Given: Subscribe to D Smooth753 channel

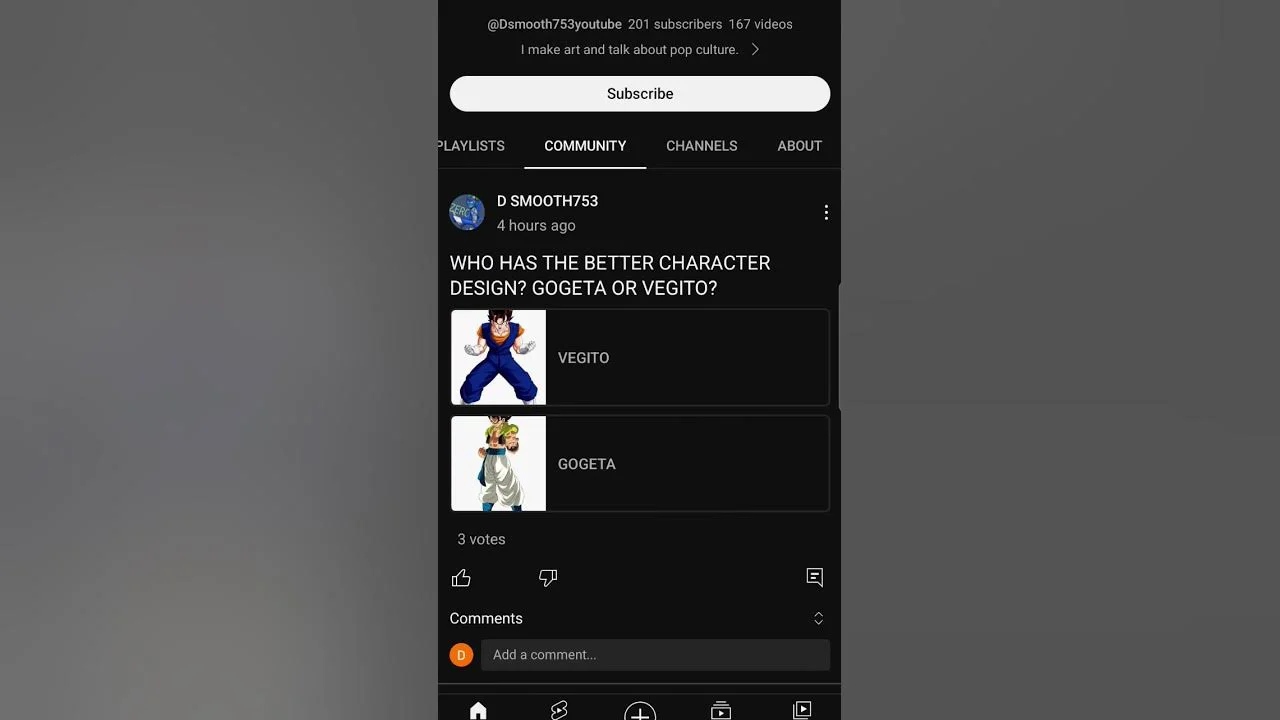Looking at the screenshot, I should click(x=640, y=94).
